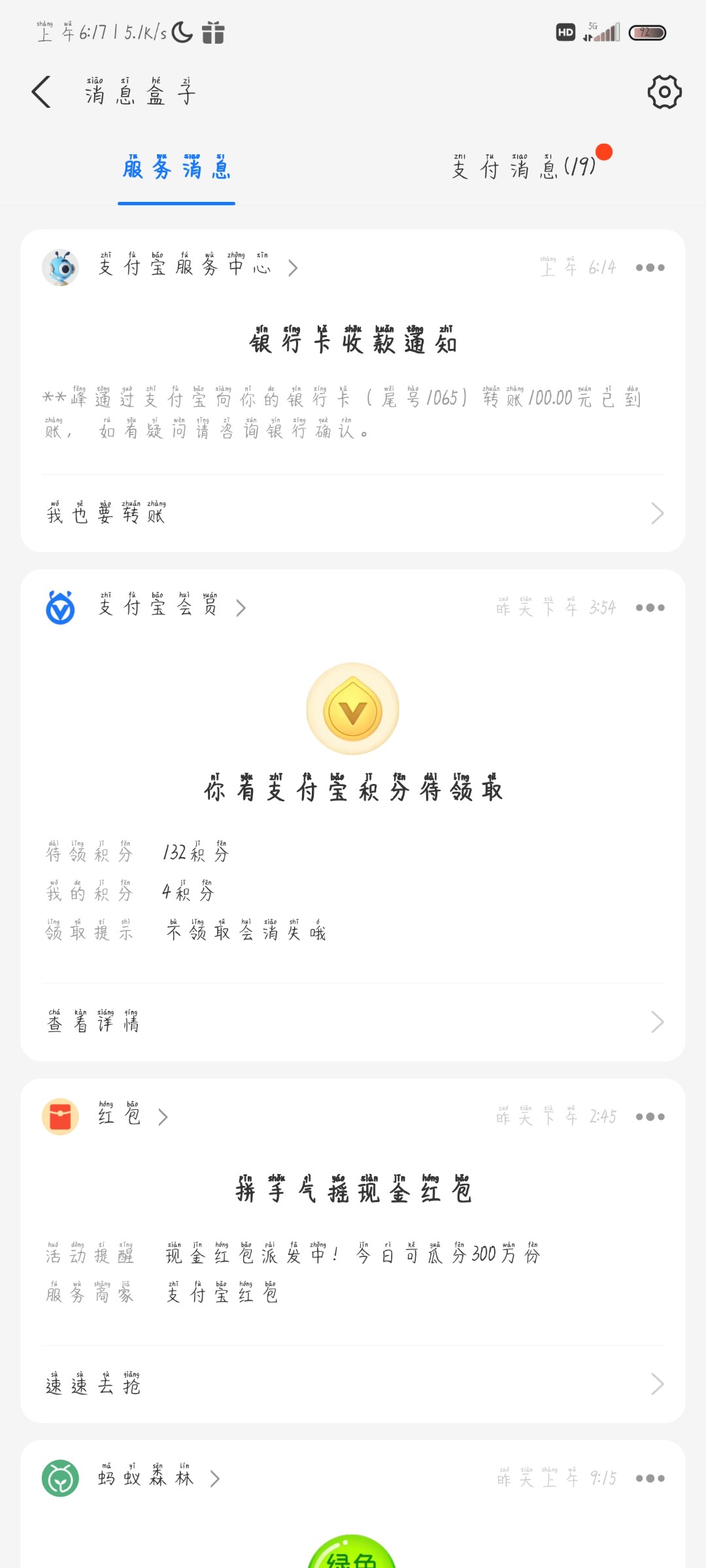This screenshot has width=706, height=1568.
Task: Open 红包 sender page
Action: (120, 1117)
